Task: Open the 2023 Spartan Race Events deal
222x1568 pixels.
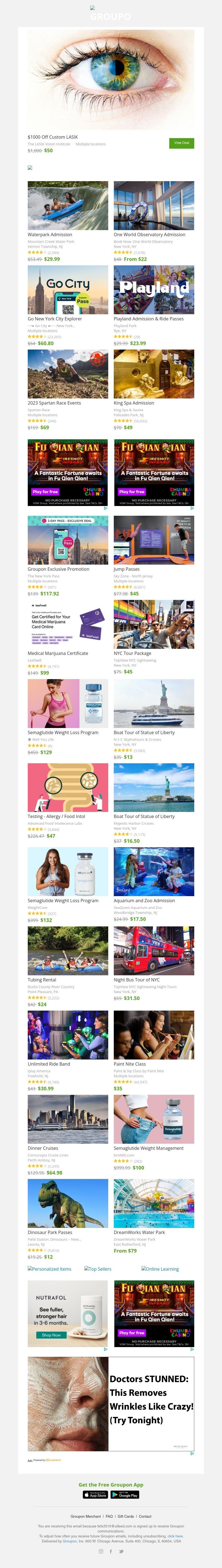Action: tap(67, 374)
